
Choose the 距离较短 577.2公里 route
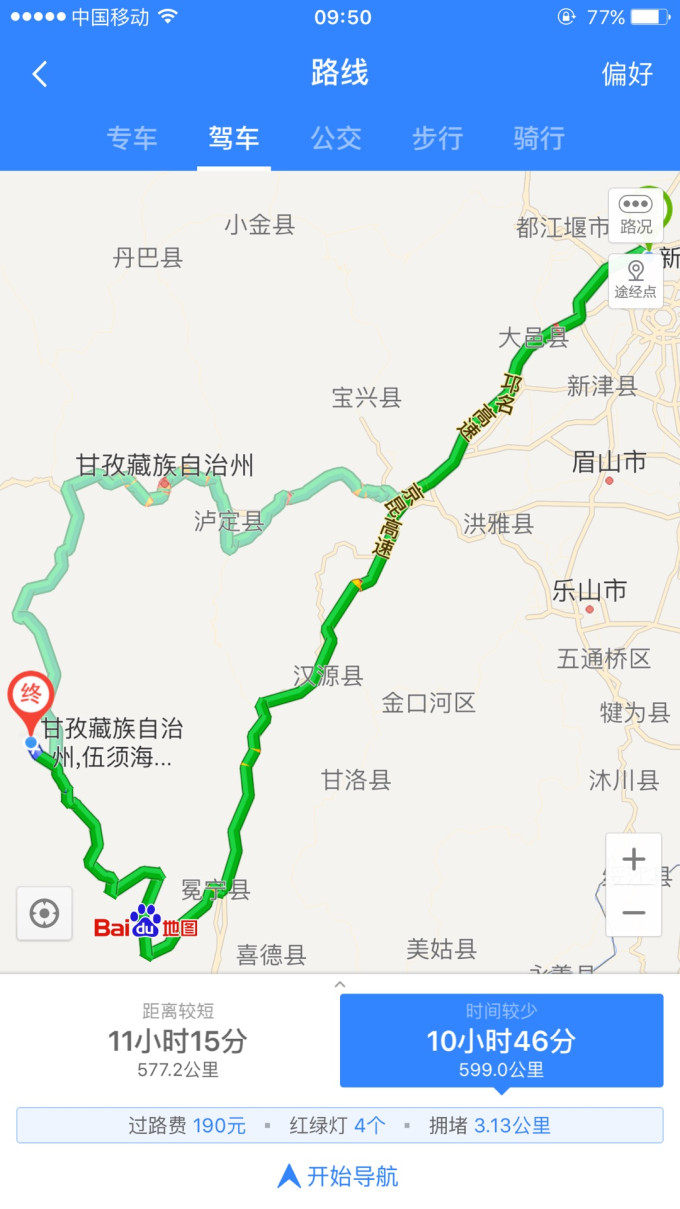point(177,1041)
